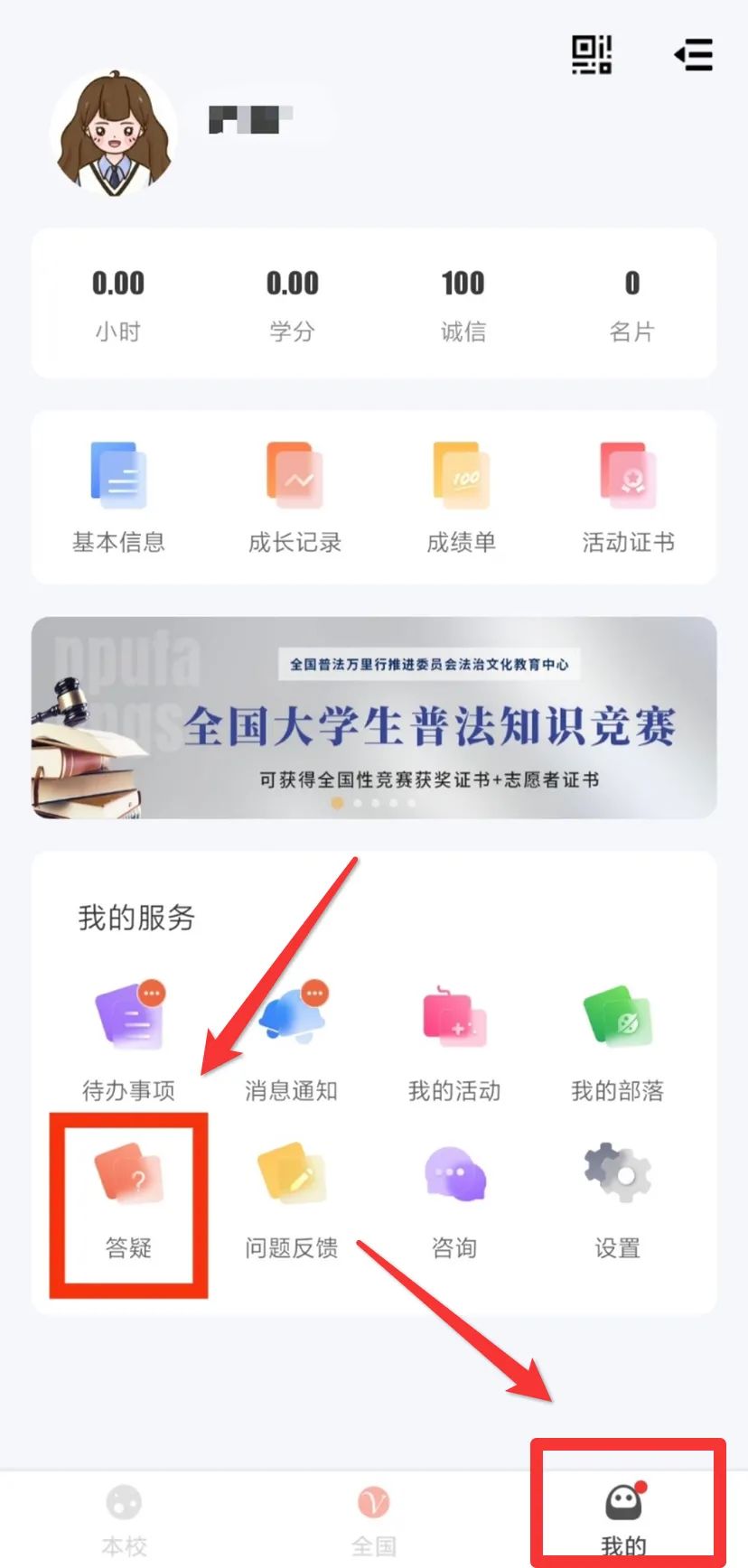748x1568 pixels.
Task: Open the QR code scanner icon
Action: (x=592, y=54)
